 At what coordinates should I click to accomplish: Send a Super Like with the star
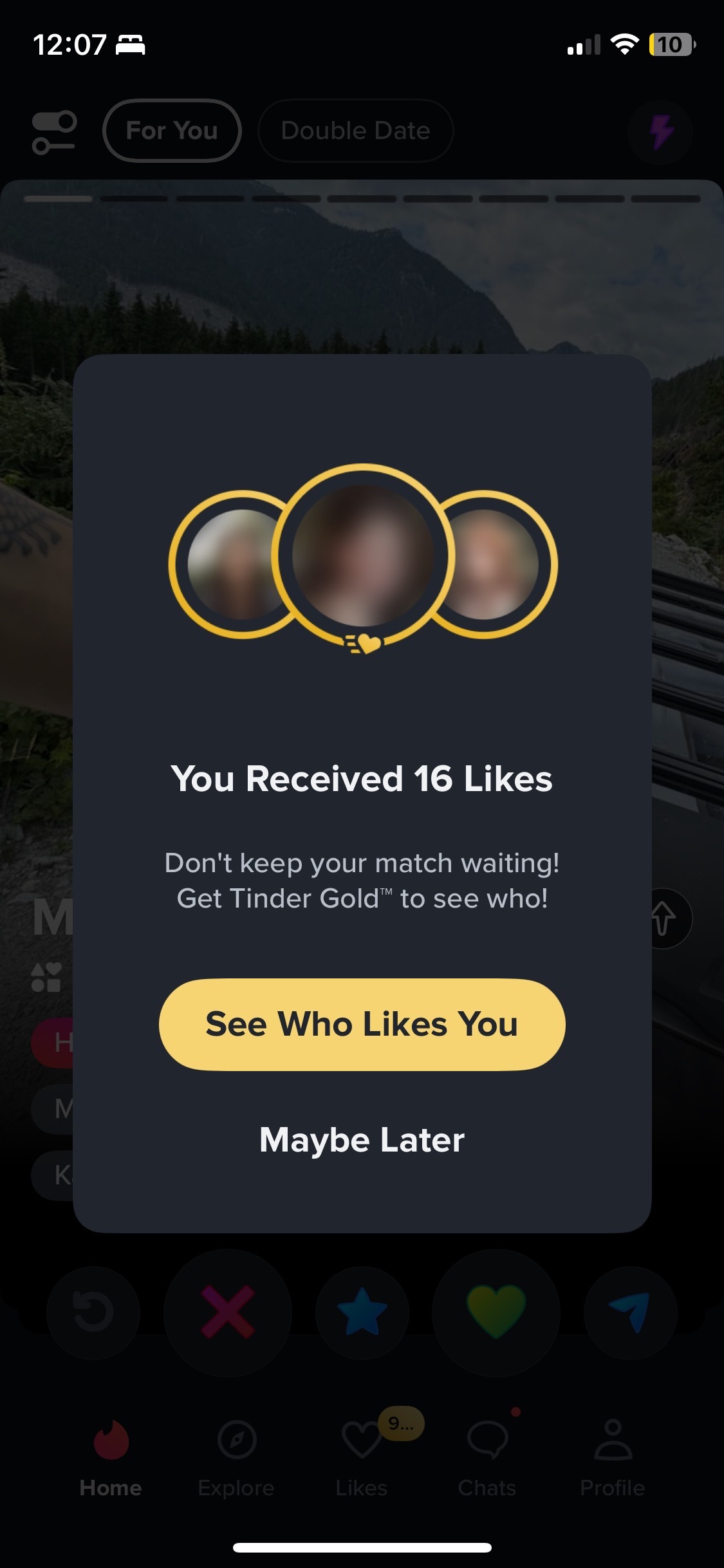(x=362, y=1312)
